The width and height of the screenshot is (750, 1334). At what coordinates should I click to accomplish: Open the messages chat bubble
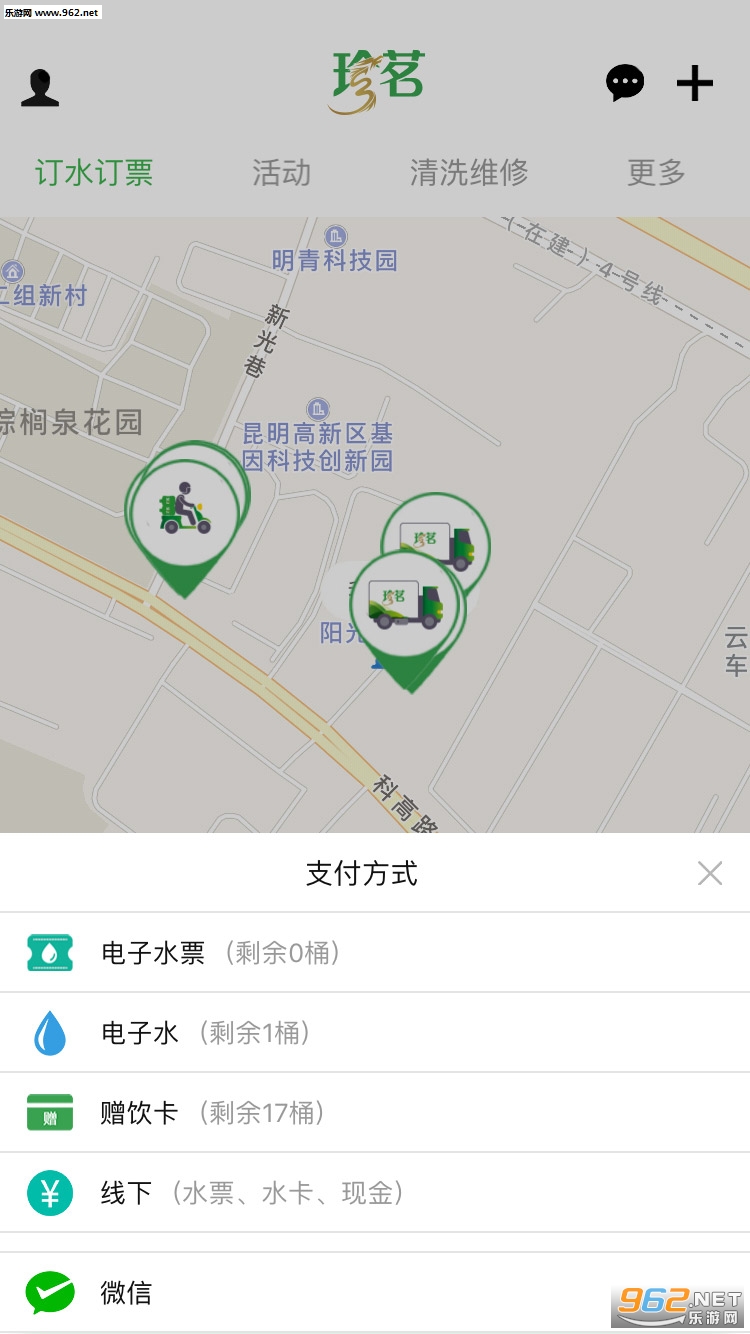(x=625, y=83)
